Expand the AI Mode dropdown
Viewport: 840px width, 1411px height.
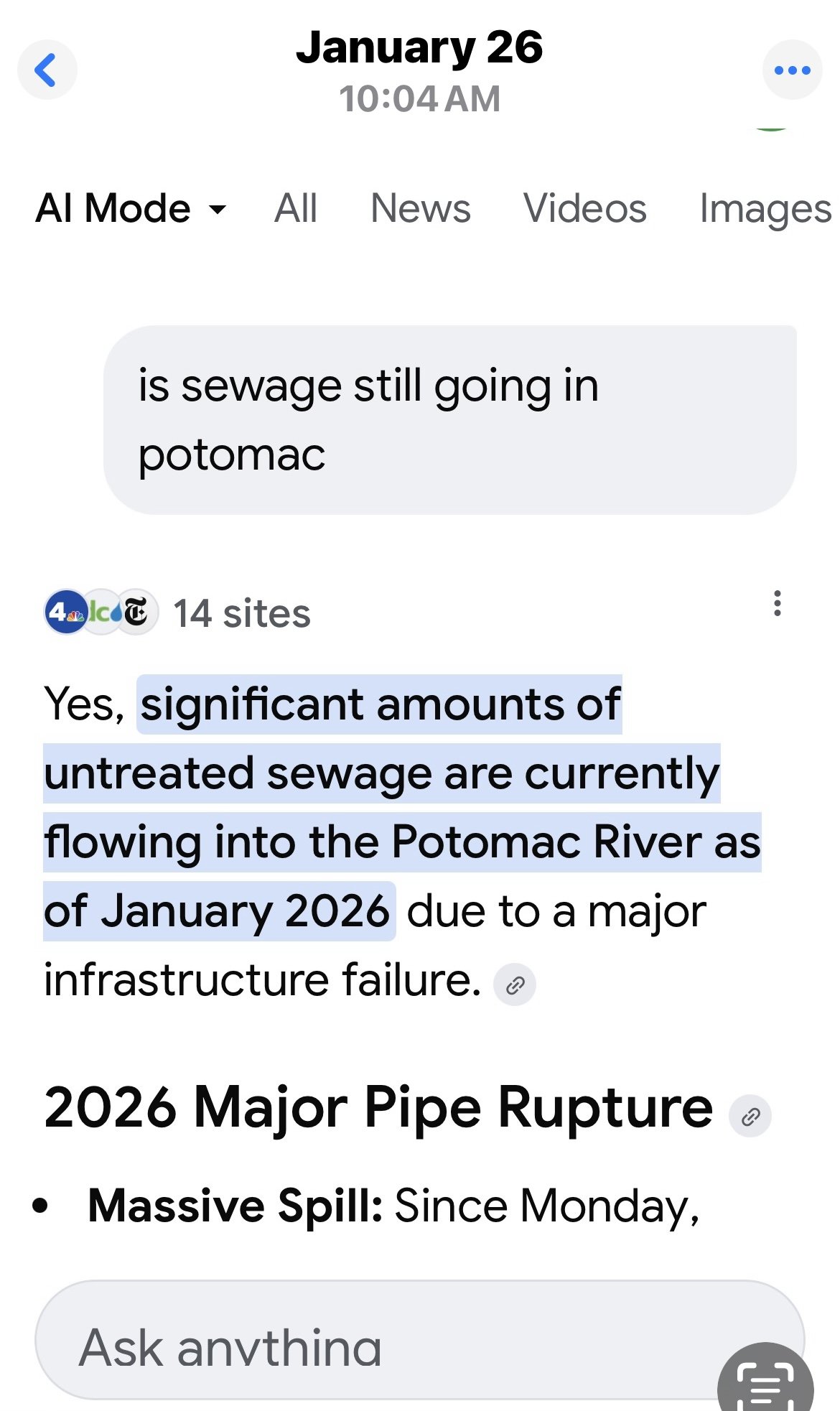tap(131, 209)
